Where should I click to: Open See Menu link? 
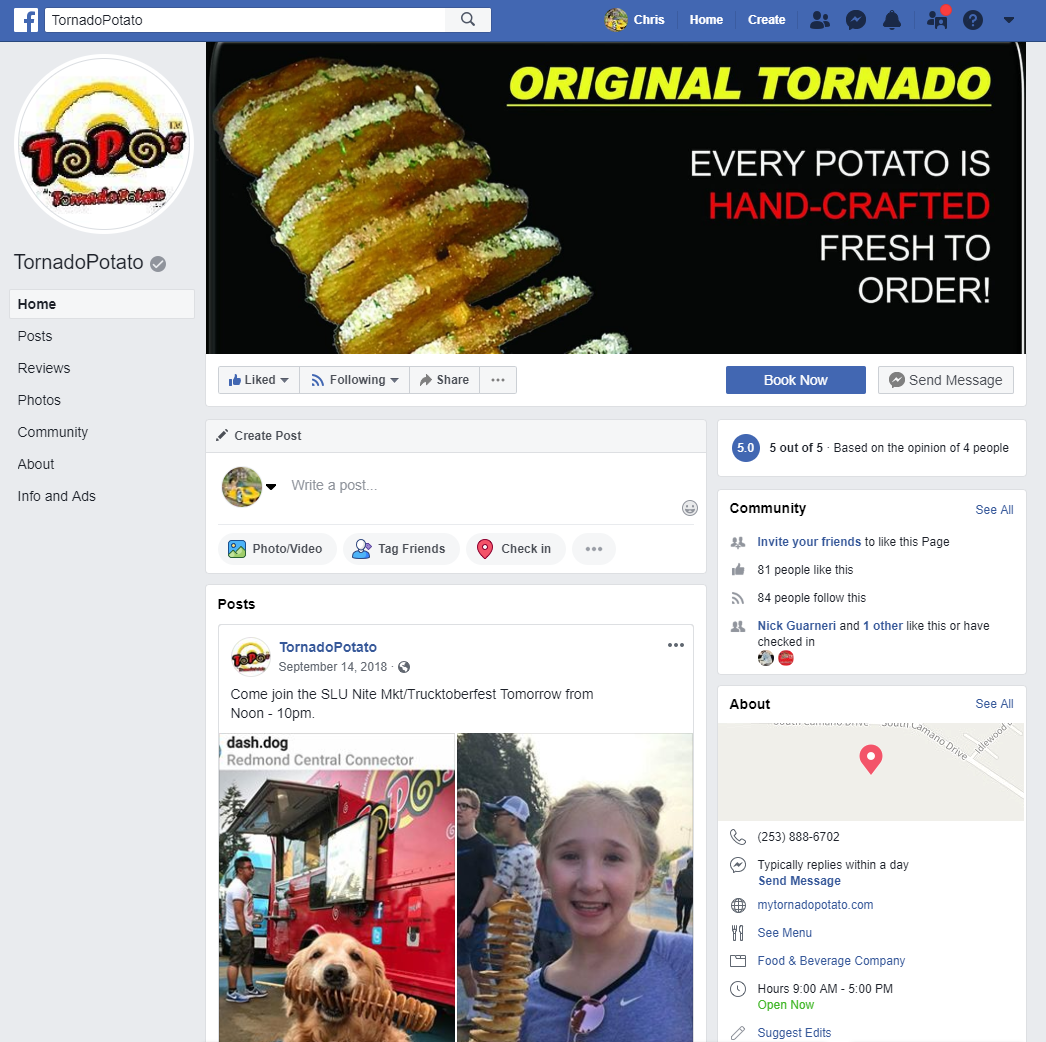pyautogui.click(x=784, y=933)
